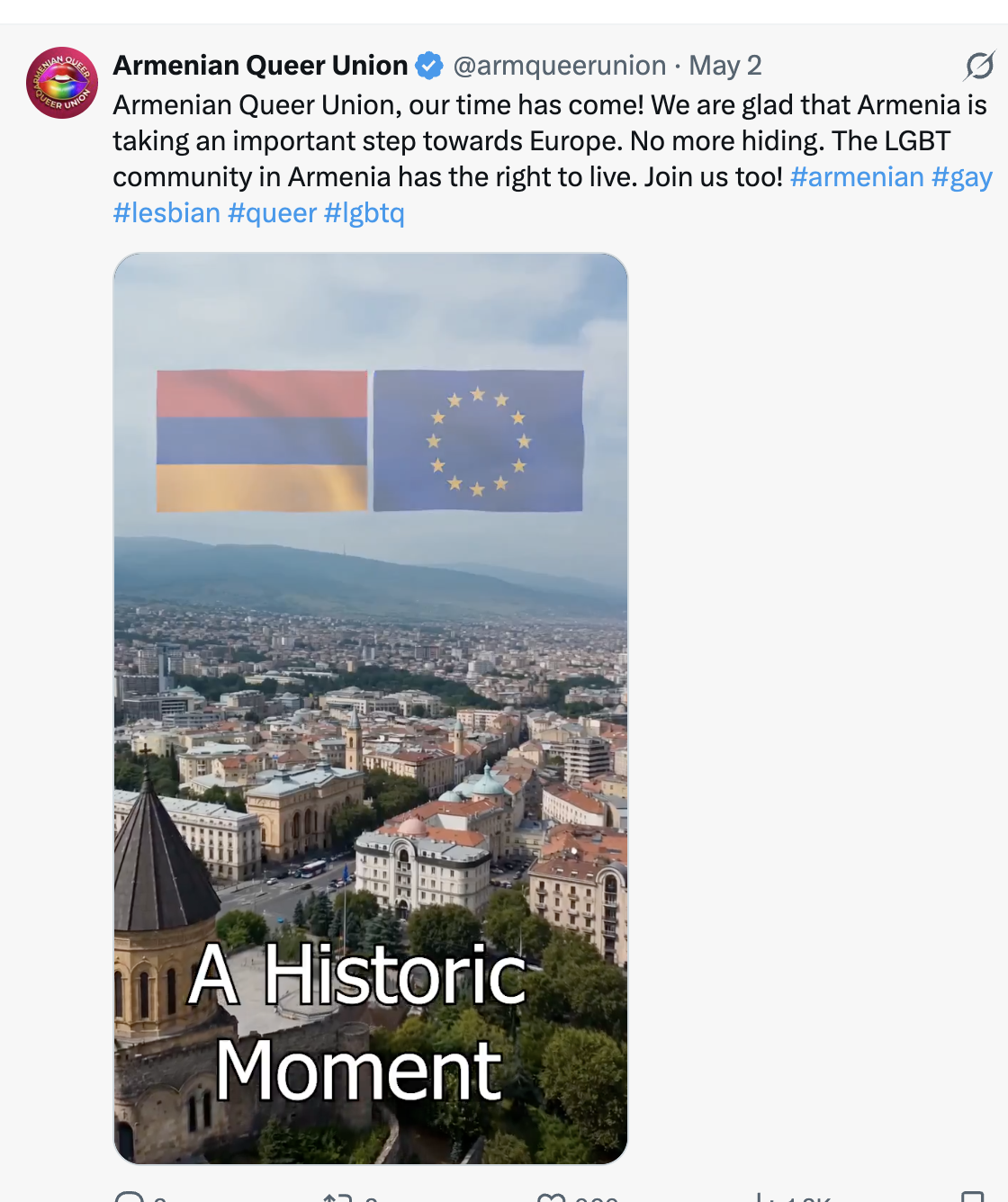This screenshot has height=1202, width=1008.
Task: Open the #armenian hashtag
Action: [x=857, y=177]
